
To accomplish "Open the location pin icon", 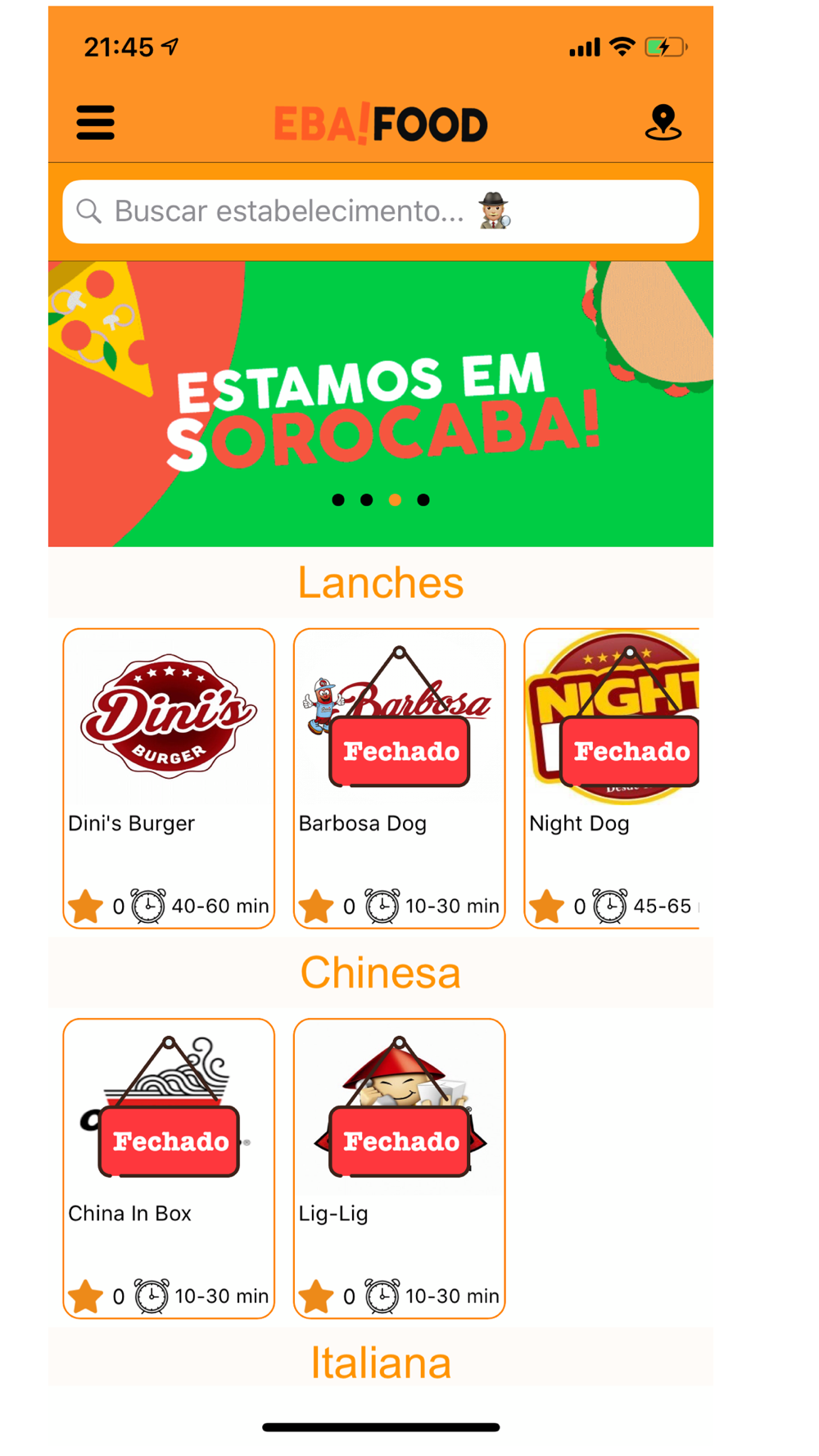I will (663, 123).
